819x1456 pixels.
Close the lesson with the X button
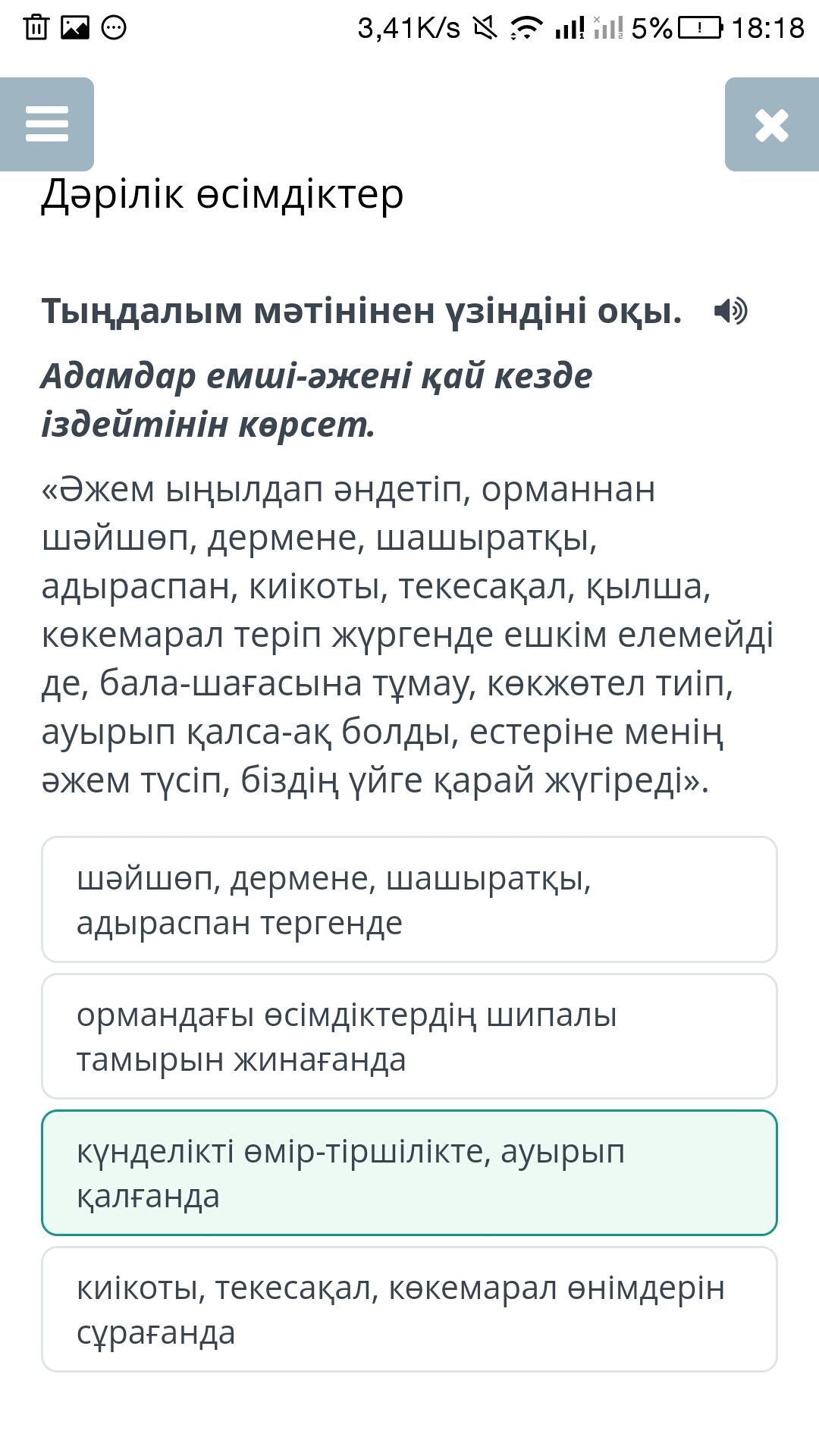[x=772, y=124]
